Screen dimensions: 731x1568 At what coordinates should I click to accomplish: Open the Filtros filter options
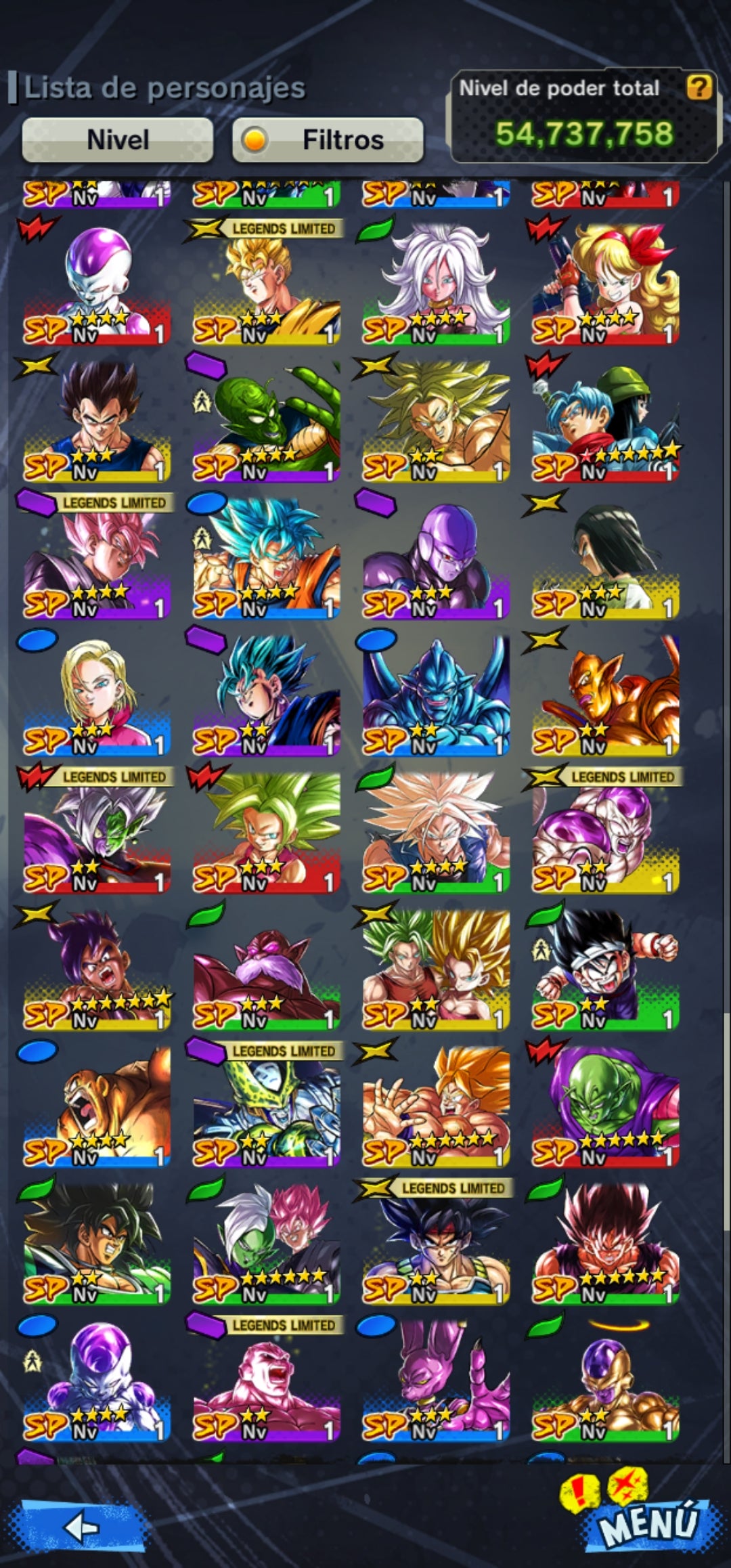pyautogui.click(x=328, y=140)
